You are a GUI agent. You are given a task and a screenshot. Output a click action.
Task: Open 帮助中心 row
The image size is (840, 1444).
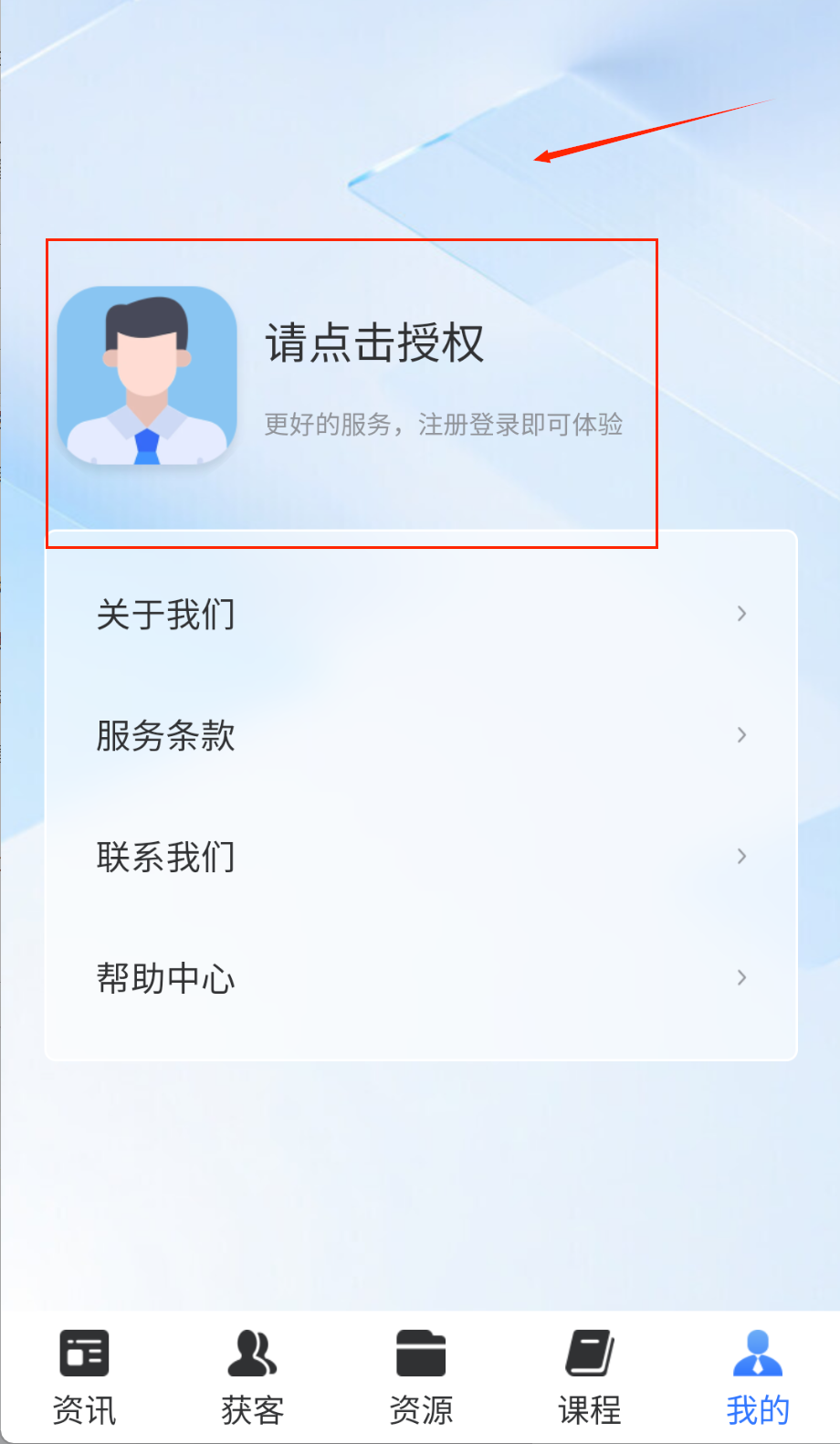pos(420,978)
